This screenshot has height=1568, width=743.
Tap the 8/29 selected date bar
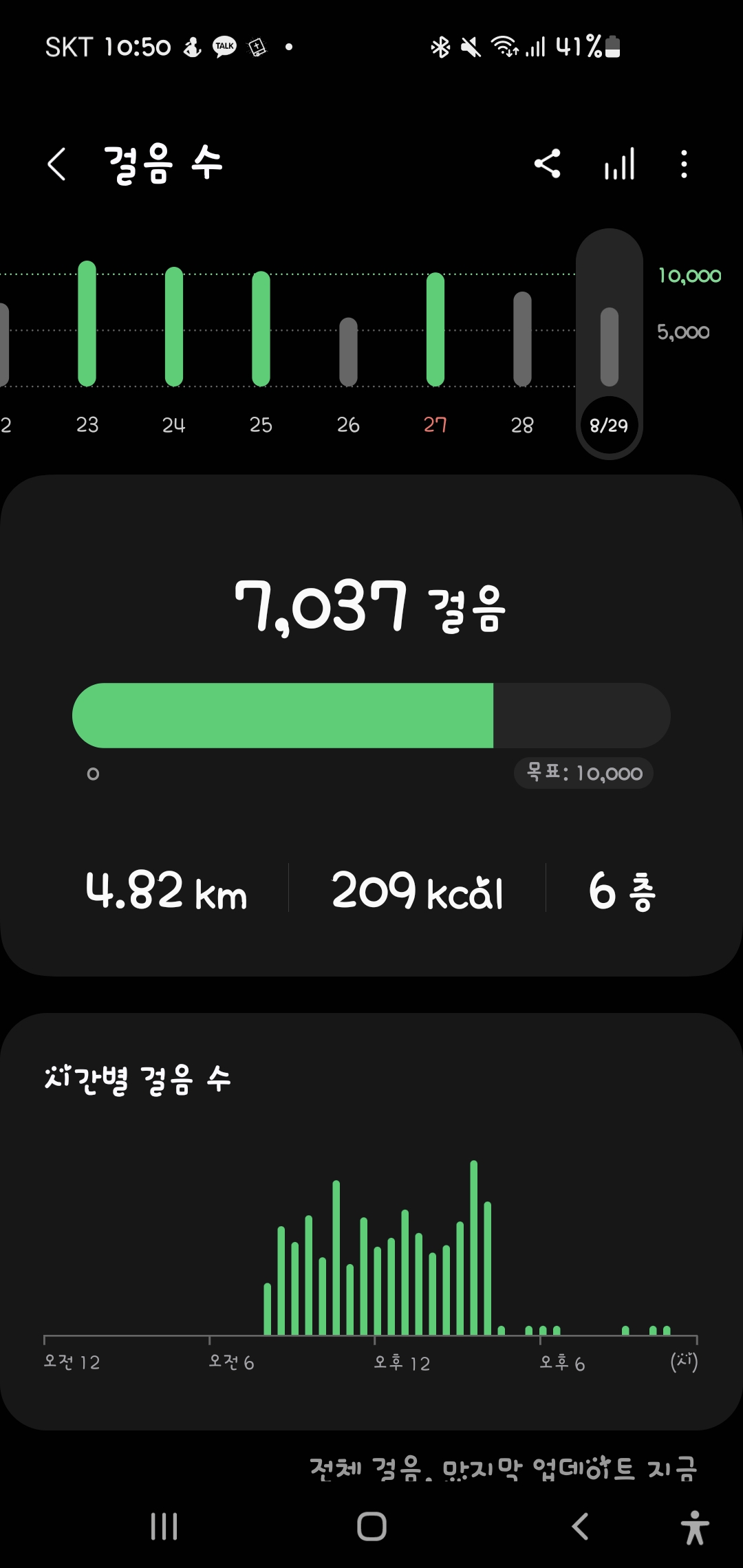point(609,345)
